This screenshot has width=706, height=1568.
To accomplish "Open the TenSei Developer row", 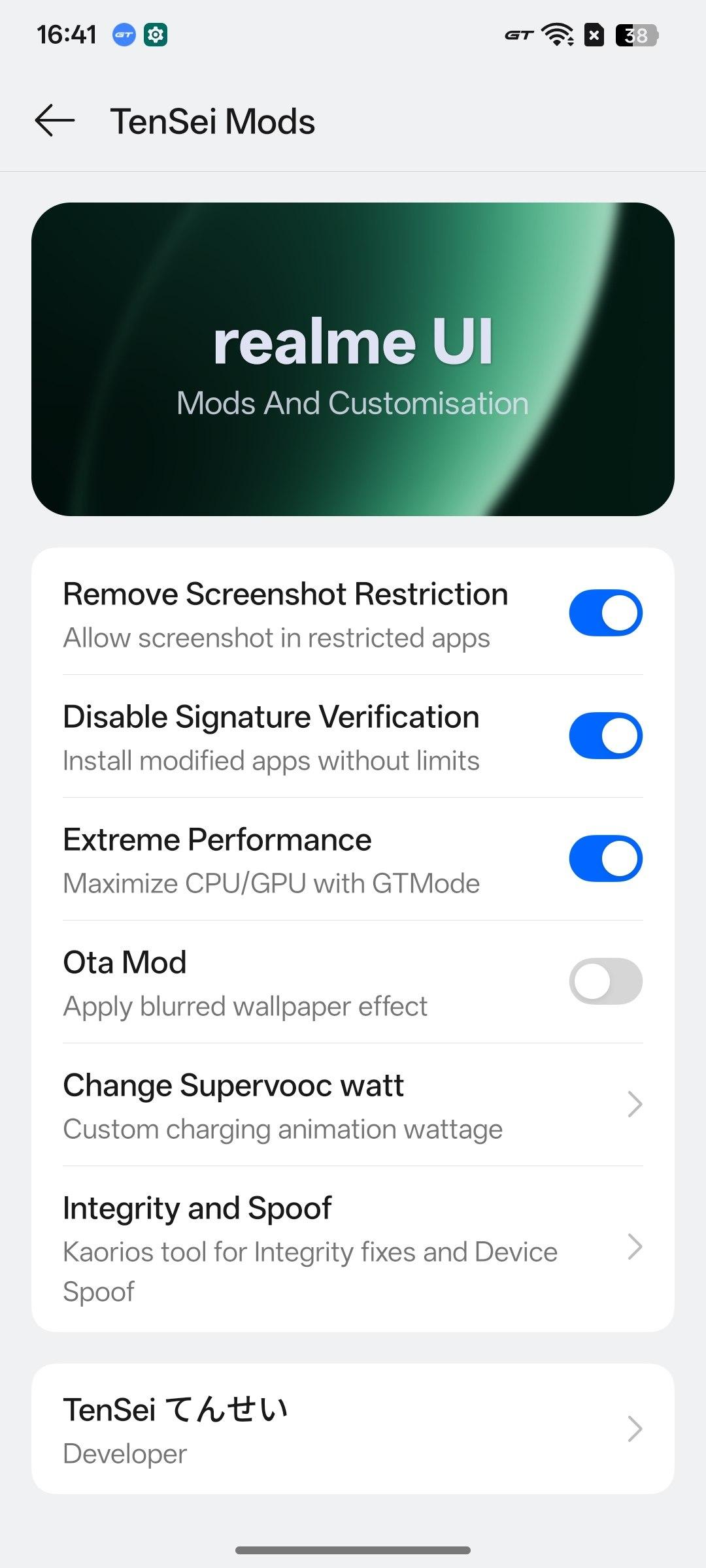I will click(353, 1429).
